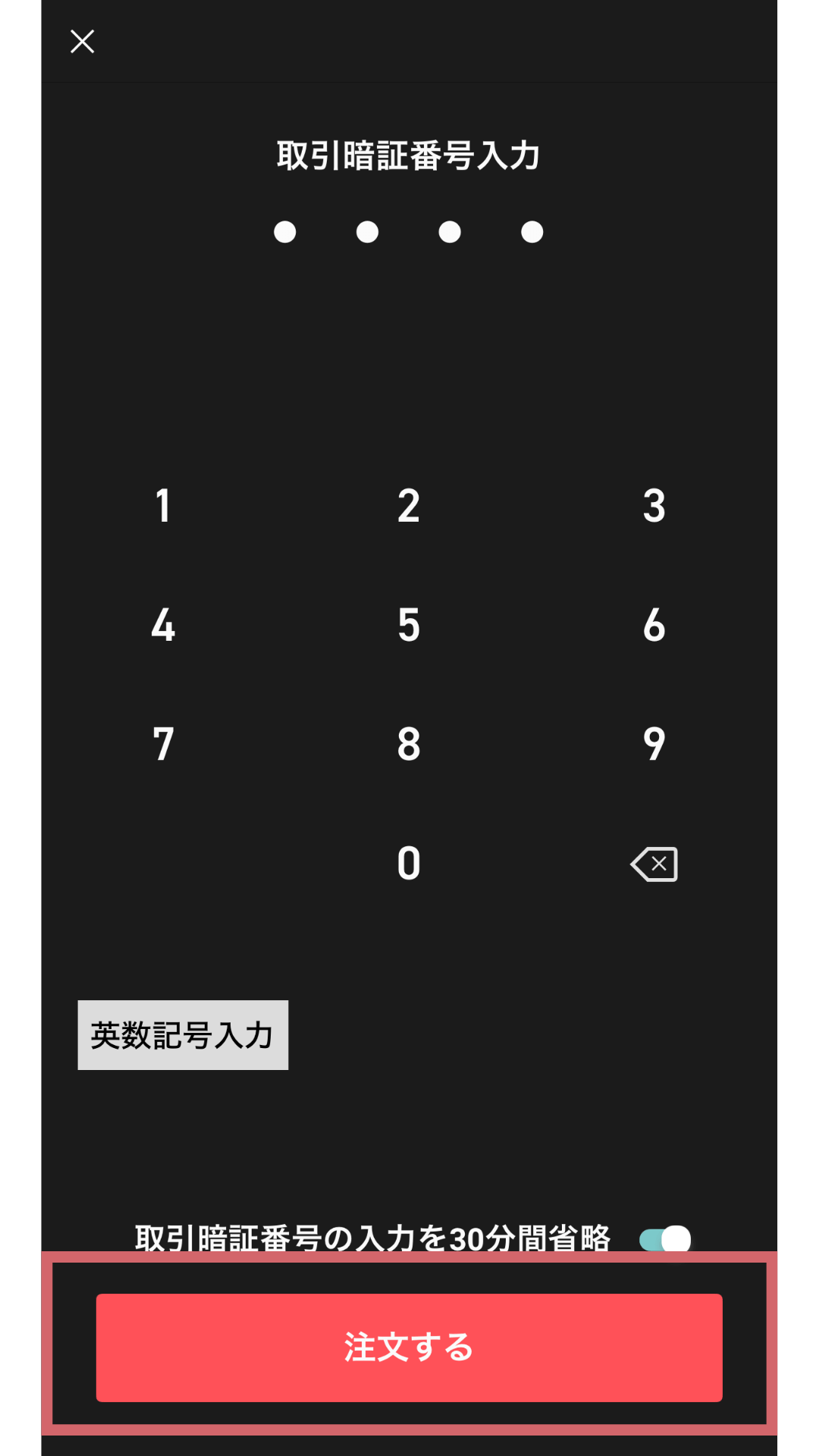Tap the 5 key
819x1456 pixels.
[409, 625]
